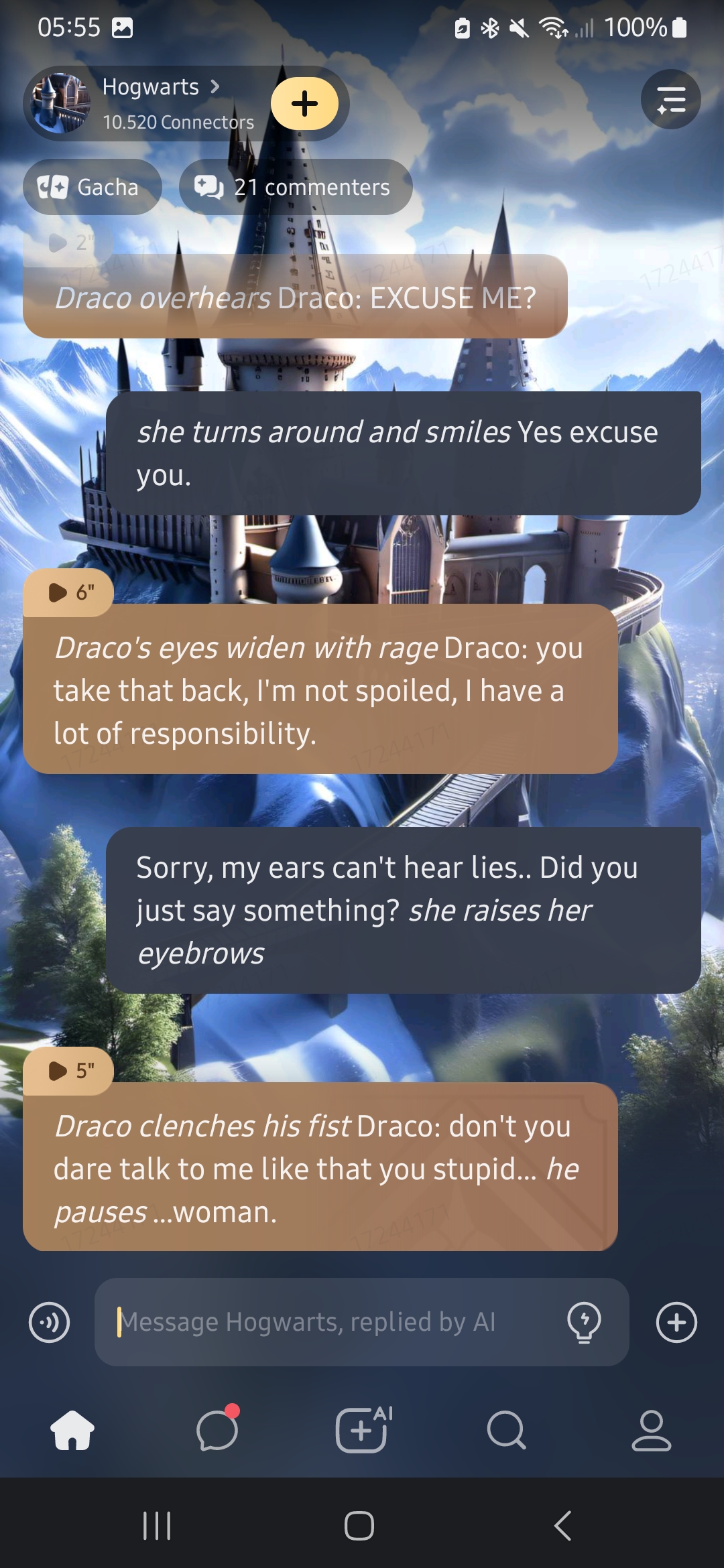Open the Hogwarts character profile

coord(150,102)
